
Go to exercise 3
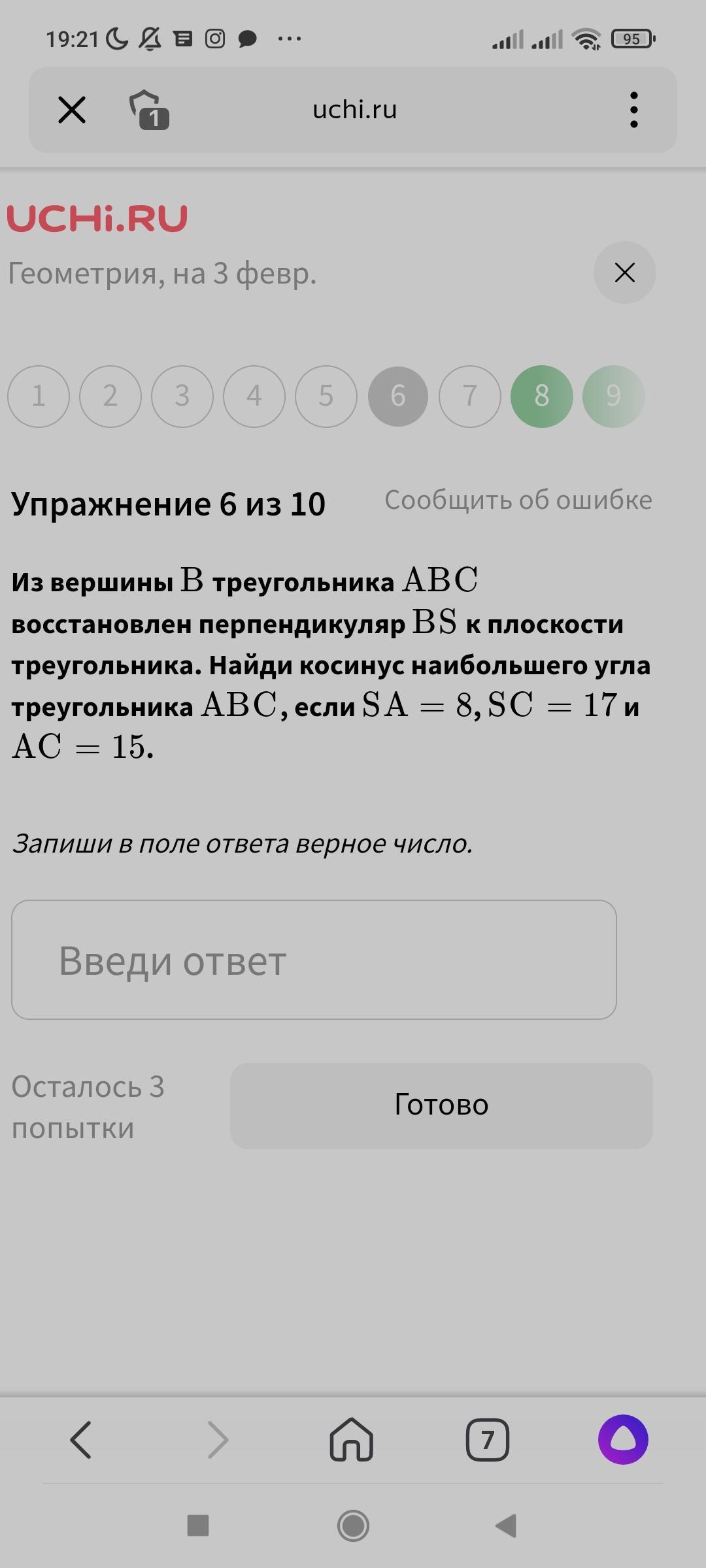pos(182,396)
